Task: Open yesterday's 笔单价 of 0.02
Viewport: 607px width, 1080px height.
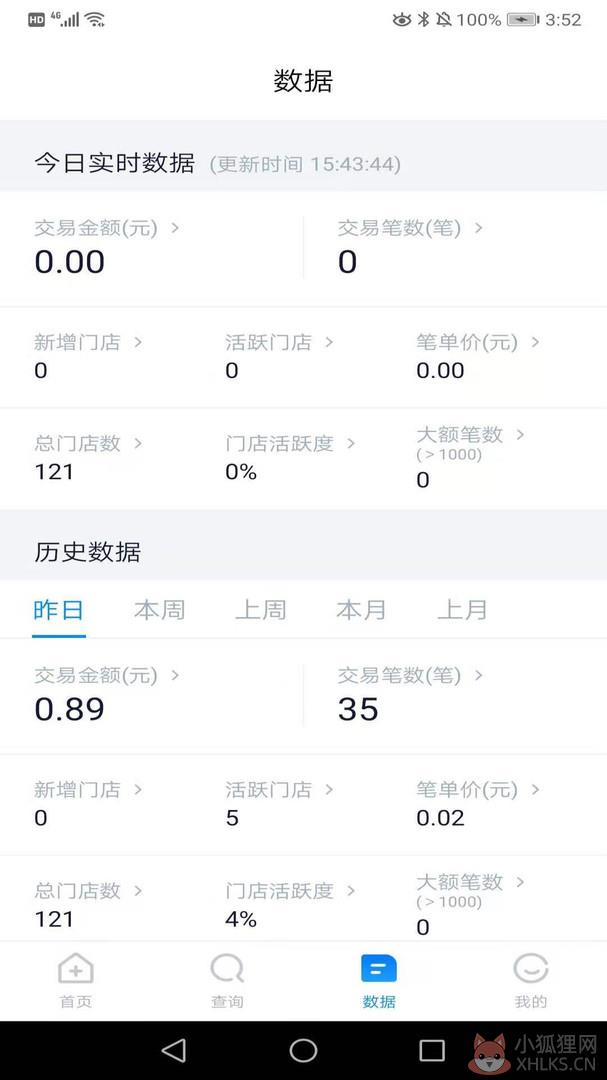Action: tap(477, 803)
